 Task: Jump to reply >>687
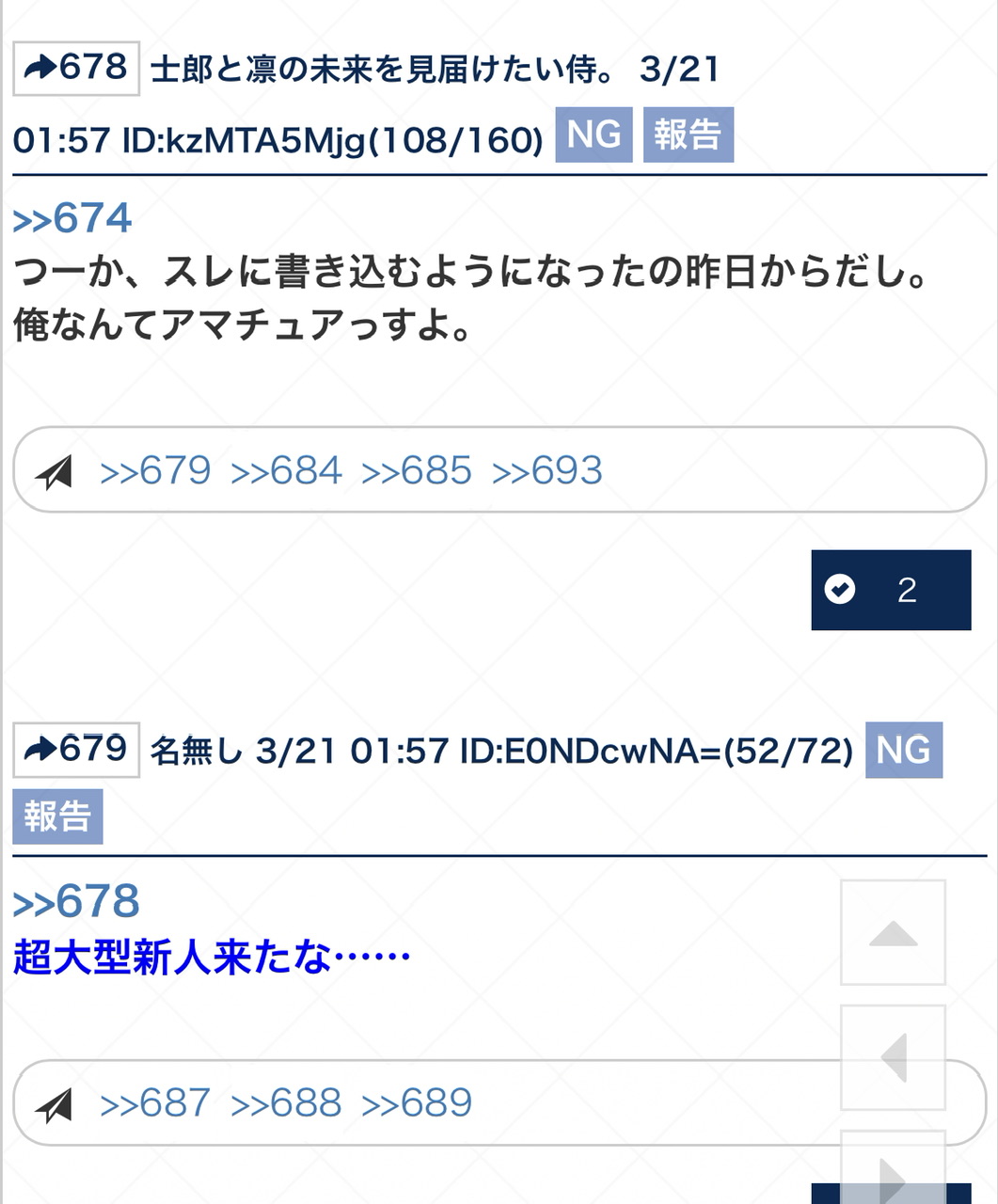tap(155, 1103)
